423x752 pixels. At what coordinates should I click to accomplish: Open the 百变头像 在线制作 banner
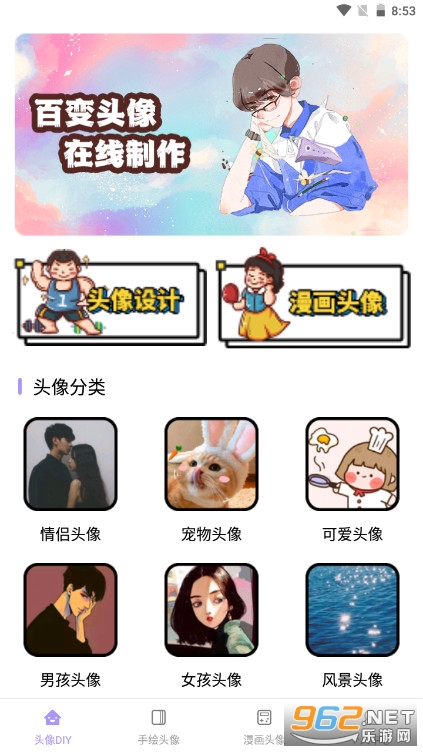[212, 134]
